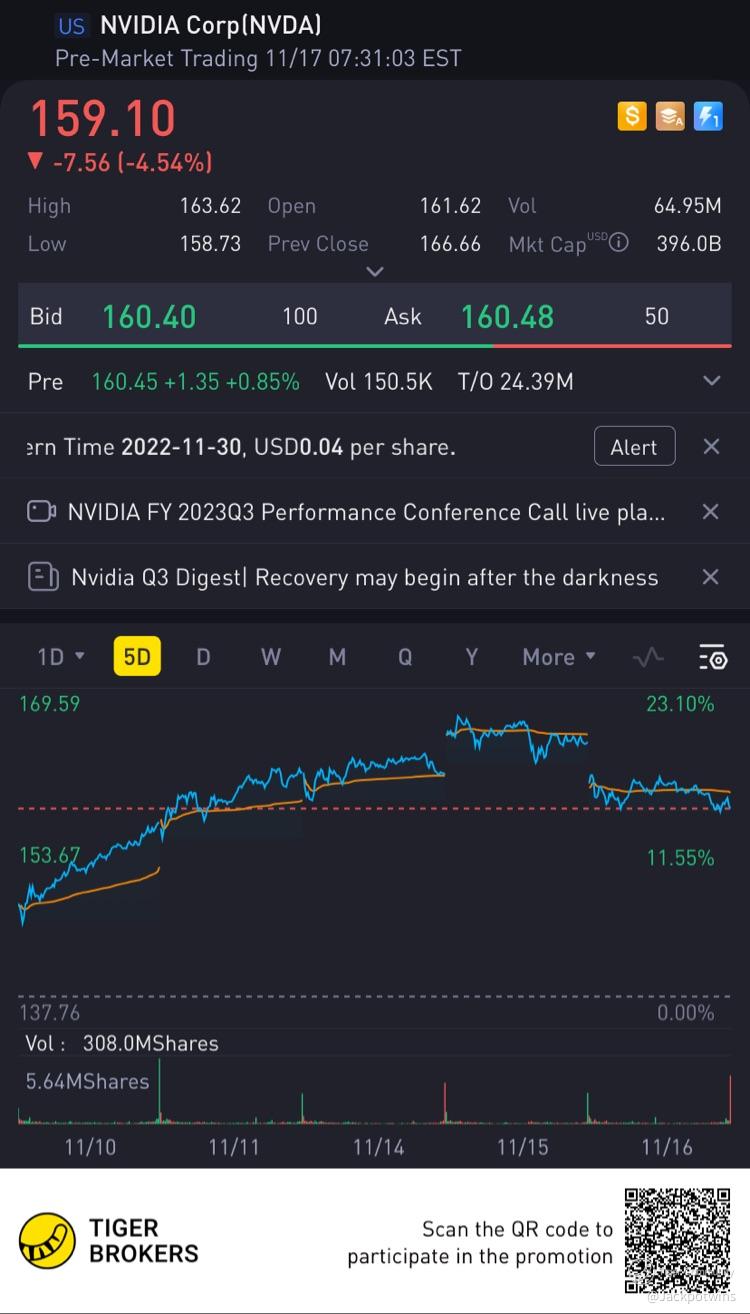
Task: Expand the pre-market quote row
Action: click(712, 381)
